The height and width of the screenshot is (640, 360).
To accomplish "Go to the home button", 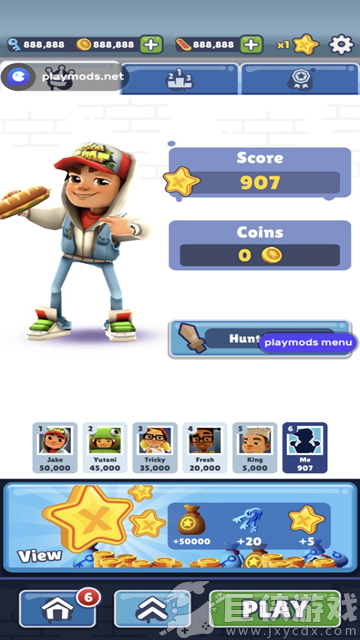I will (x=58, y=609).
